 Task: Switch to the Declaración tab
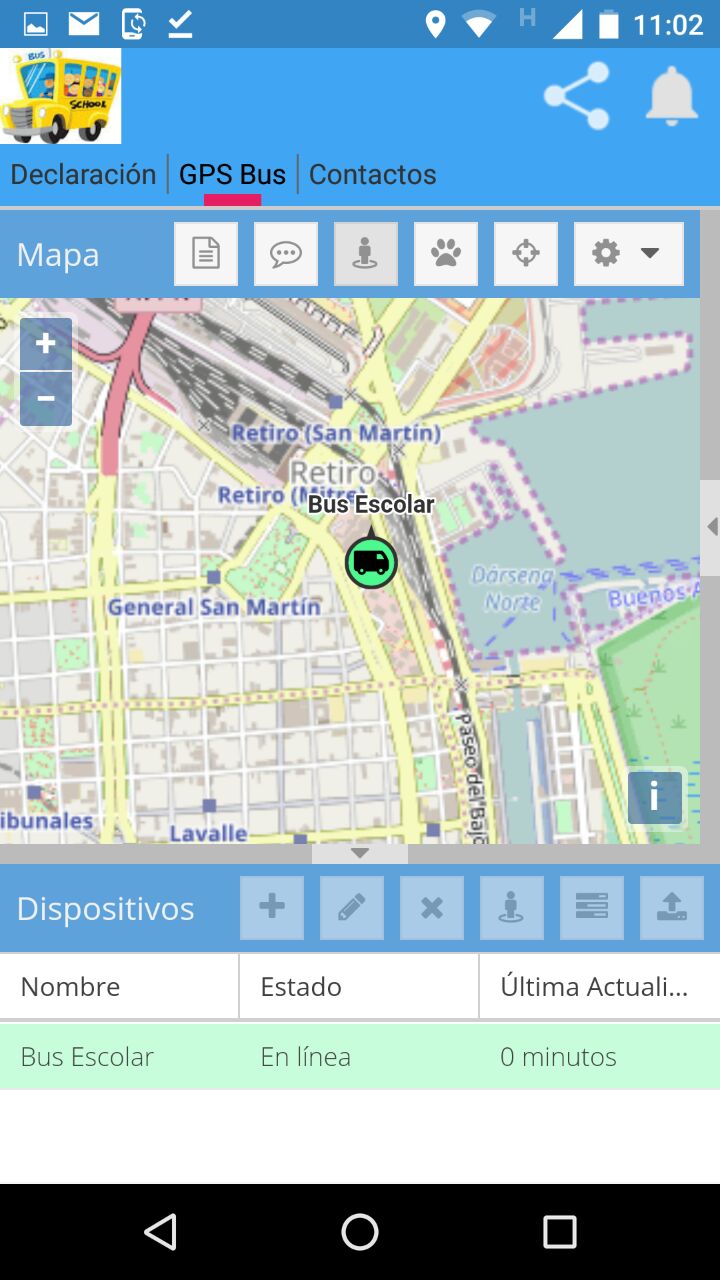coord(83,175)
